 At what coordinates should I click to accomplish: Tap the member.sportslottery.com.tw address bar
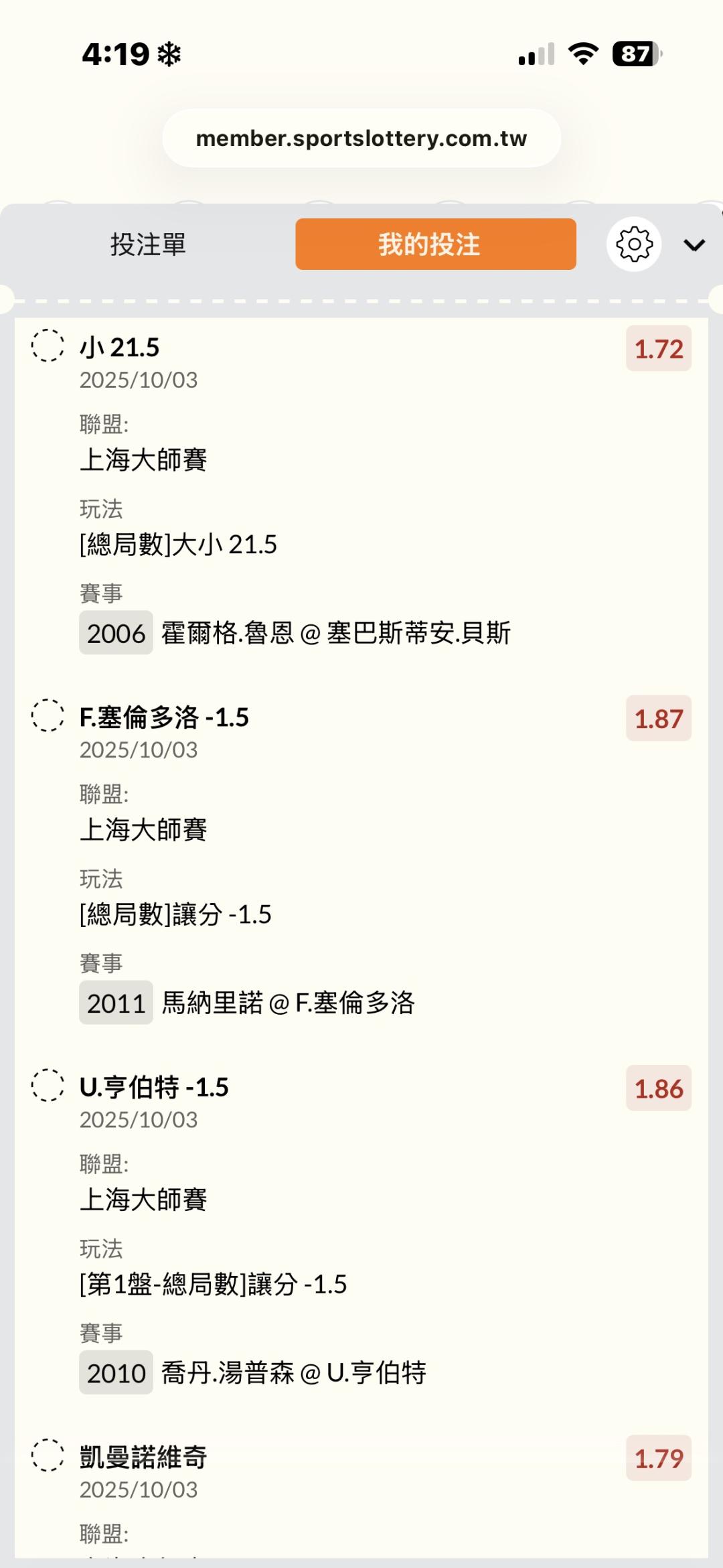361,138
